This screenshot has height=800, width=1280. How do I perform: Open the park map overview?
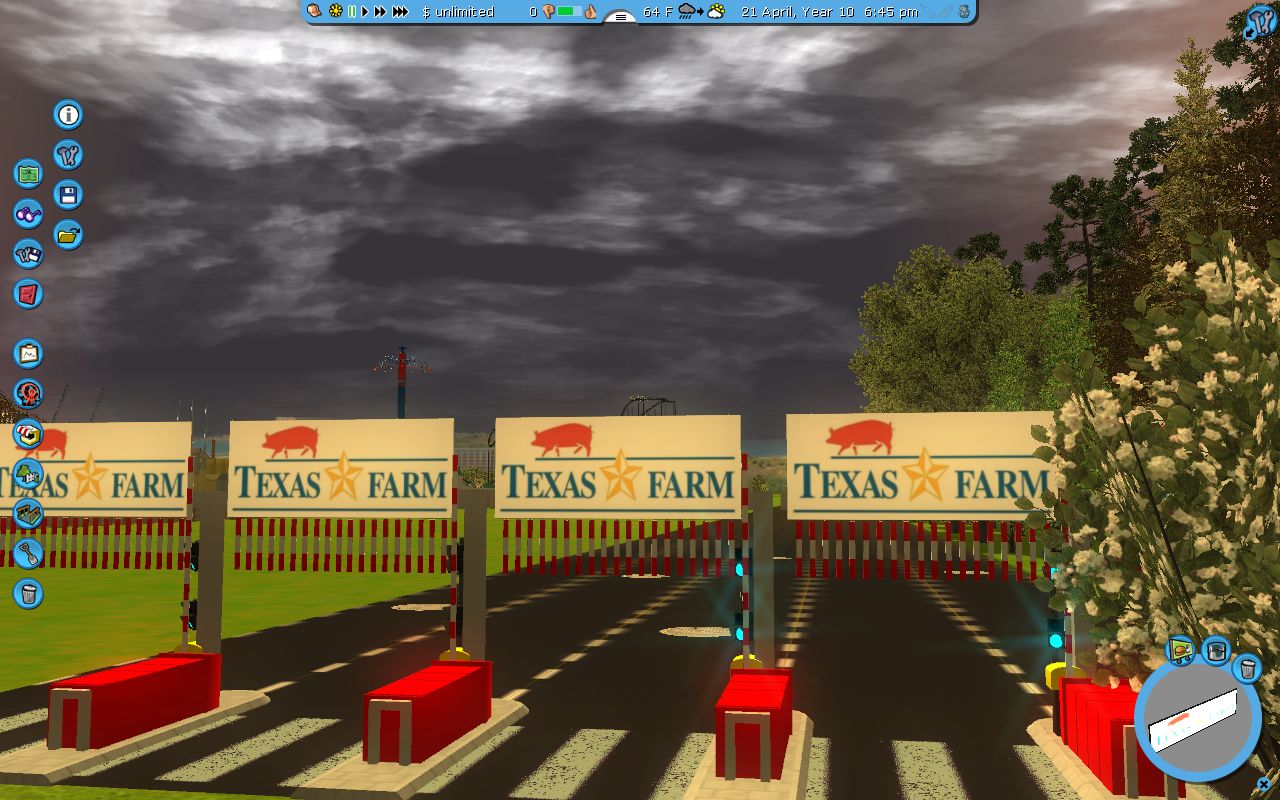28,173
